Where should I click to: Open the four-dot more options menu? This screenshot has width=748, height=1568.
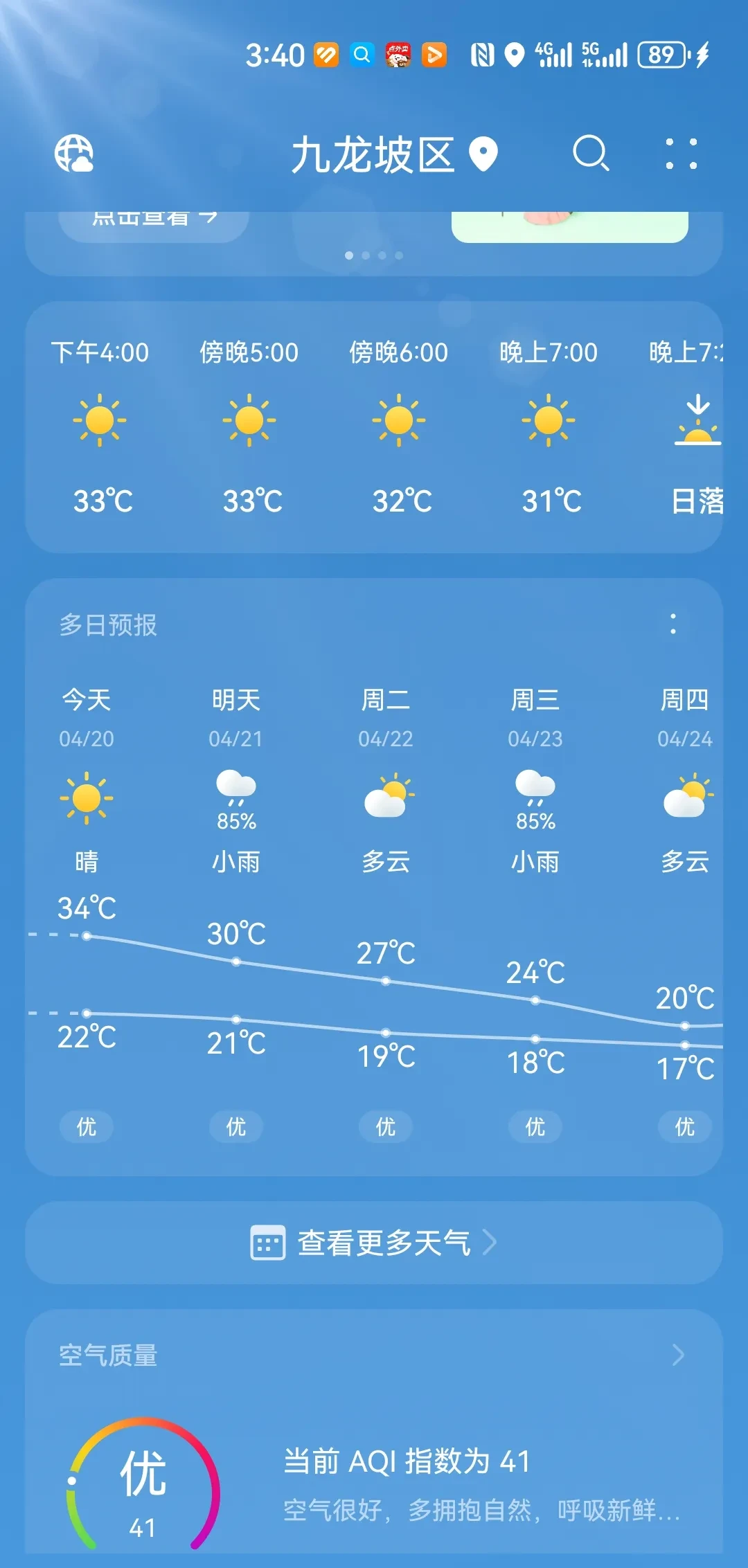pyautogui.click(x=681, y=154)
